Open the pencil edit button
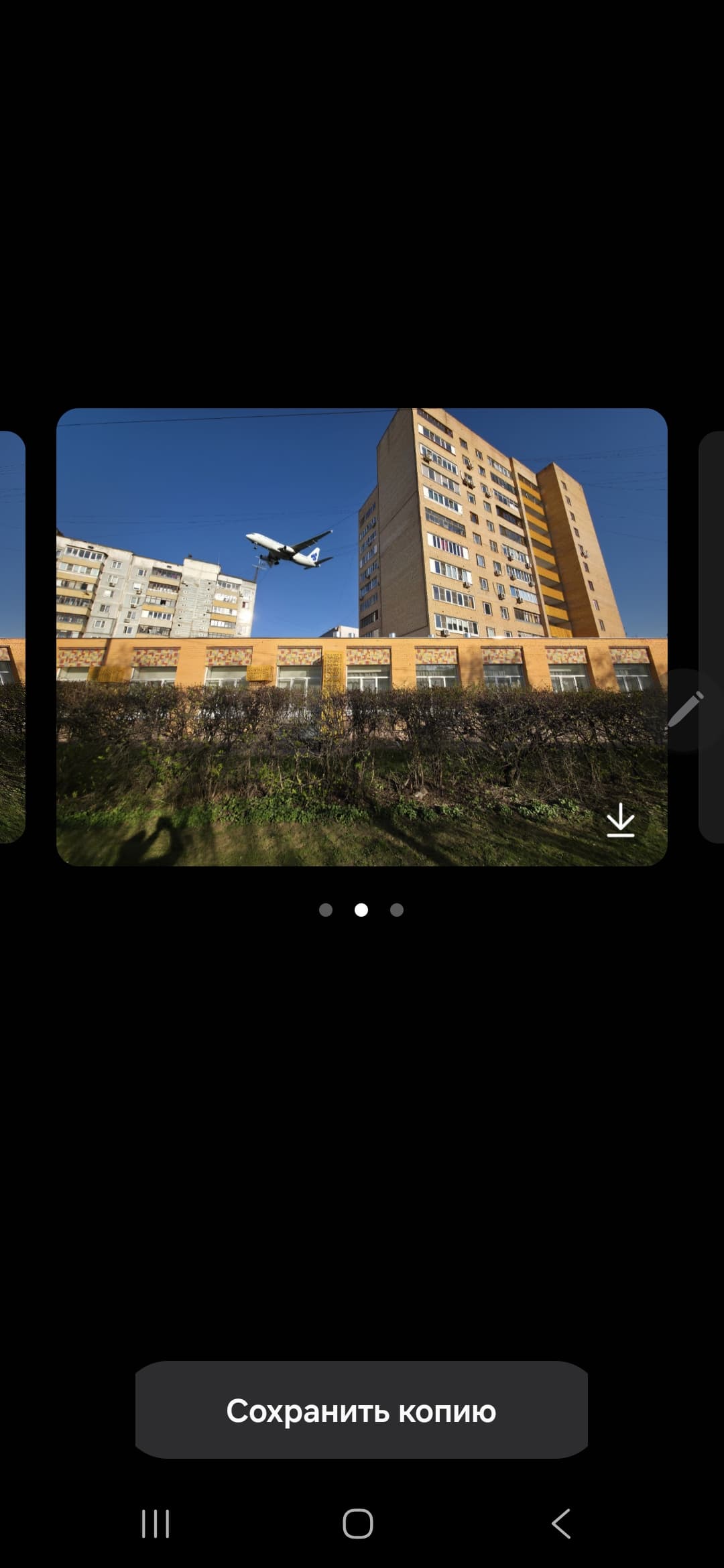Screen dimensions: 724x1568 point(685,710)
